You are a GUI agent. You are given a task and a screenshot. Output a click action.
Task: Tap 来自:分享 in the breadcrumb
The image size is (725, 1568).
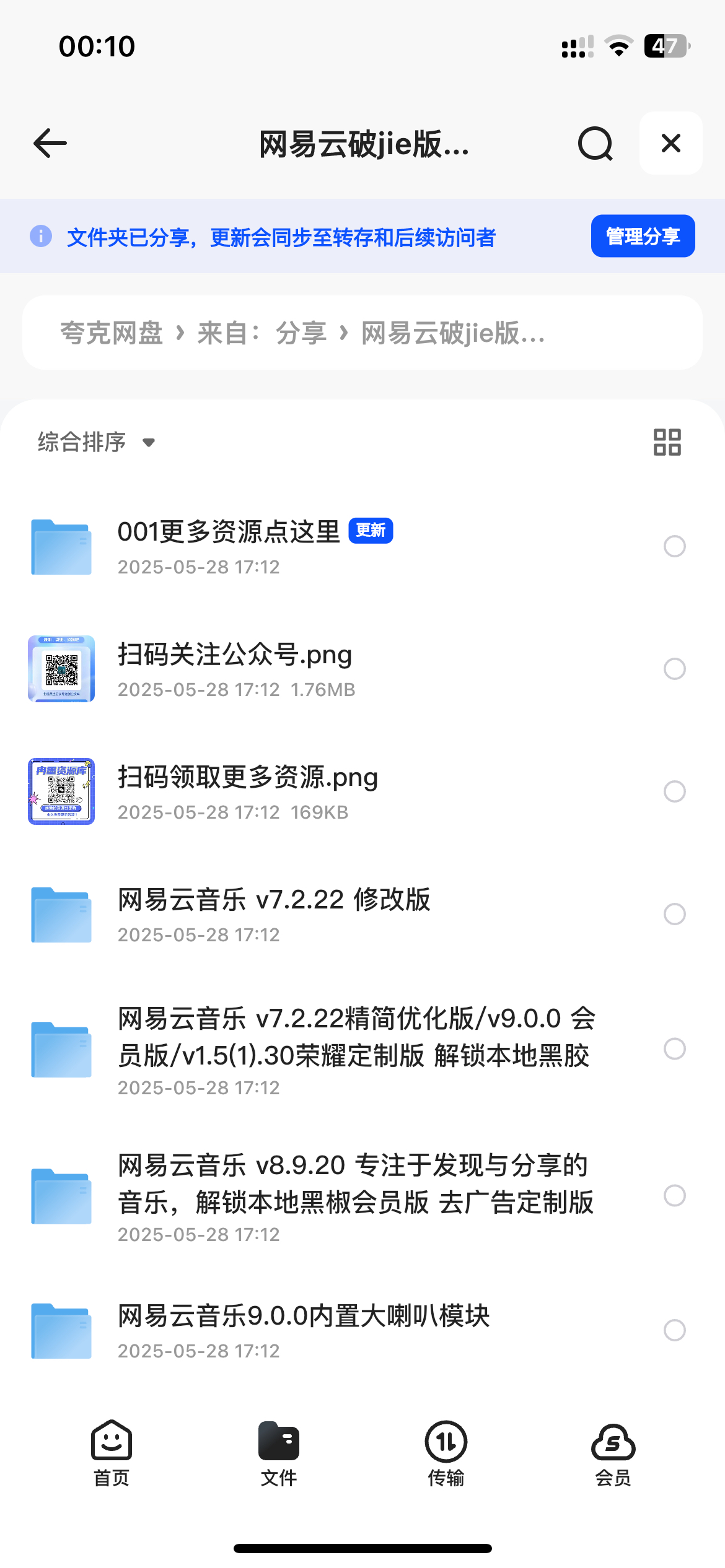click(x=261, y=333)
